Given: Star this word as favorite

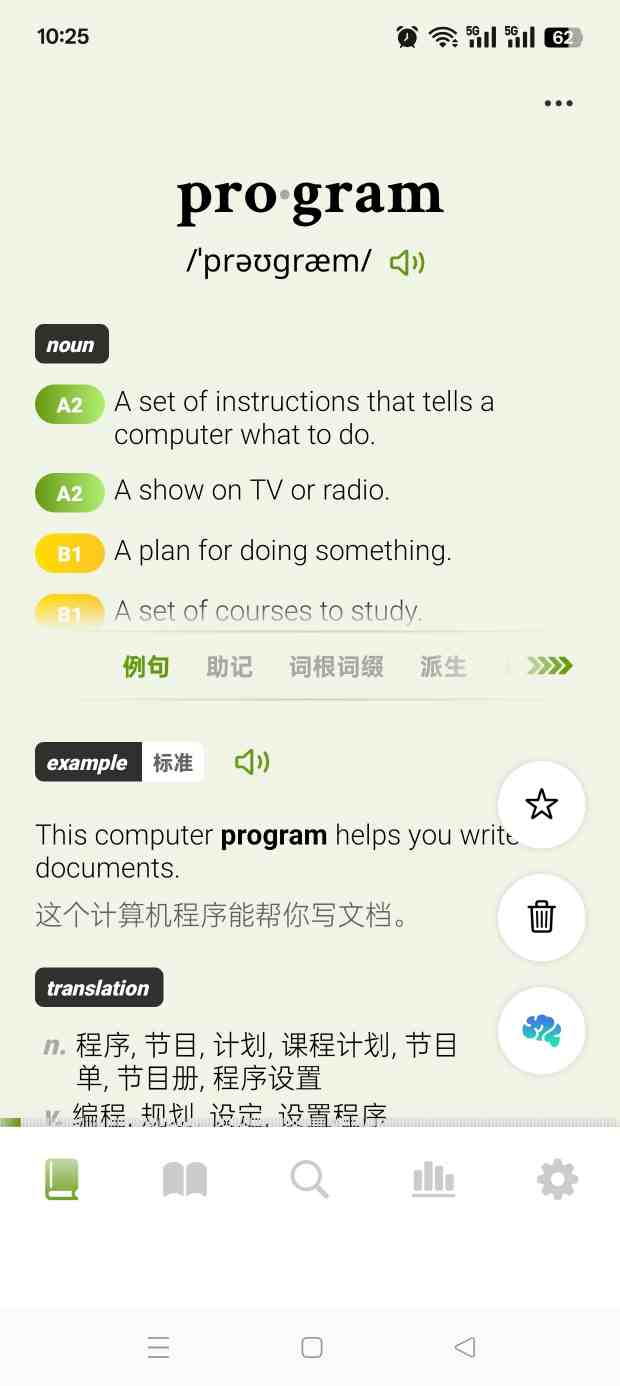Looking at the screenshot, I should click(x=541, y=805).
